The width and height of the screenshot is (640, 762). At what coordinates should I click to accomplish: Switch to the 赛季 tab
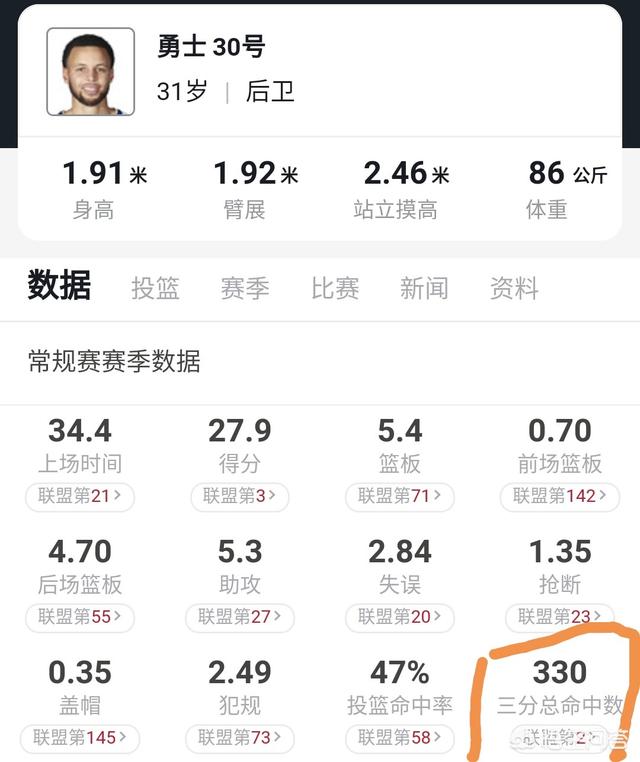click(245, 289)
